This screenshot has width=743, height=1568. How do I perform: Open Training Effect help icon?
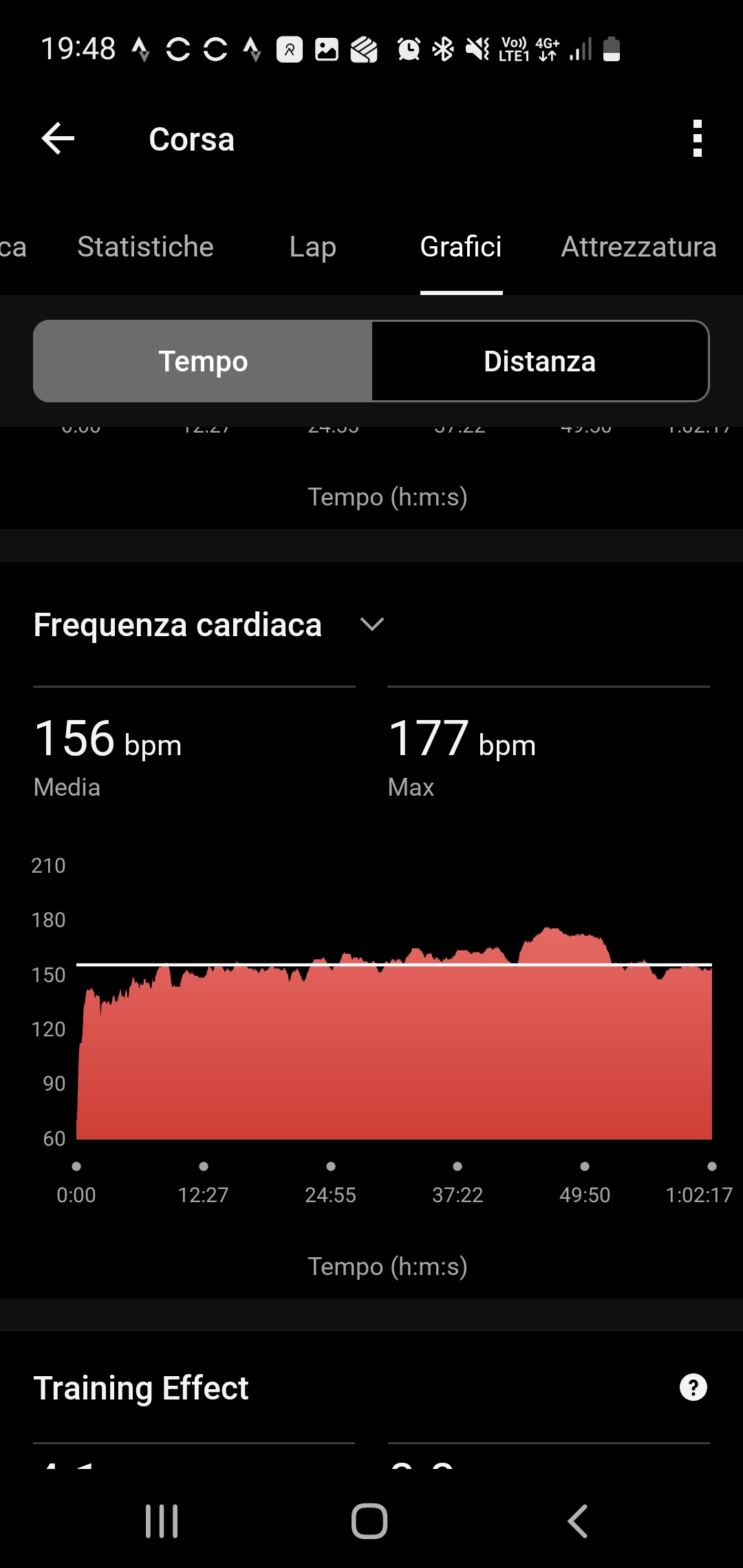click(693, 1388)
